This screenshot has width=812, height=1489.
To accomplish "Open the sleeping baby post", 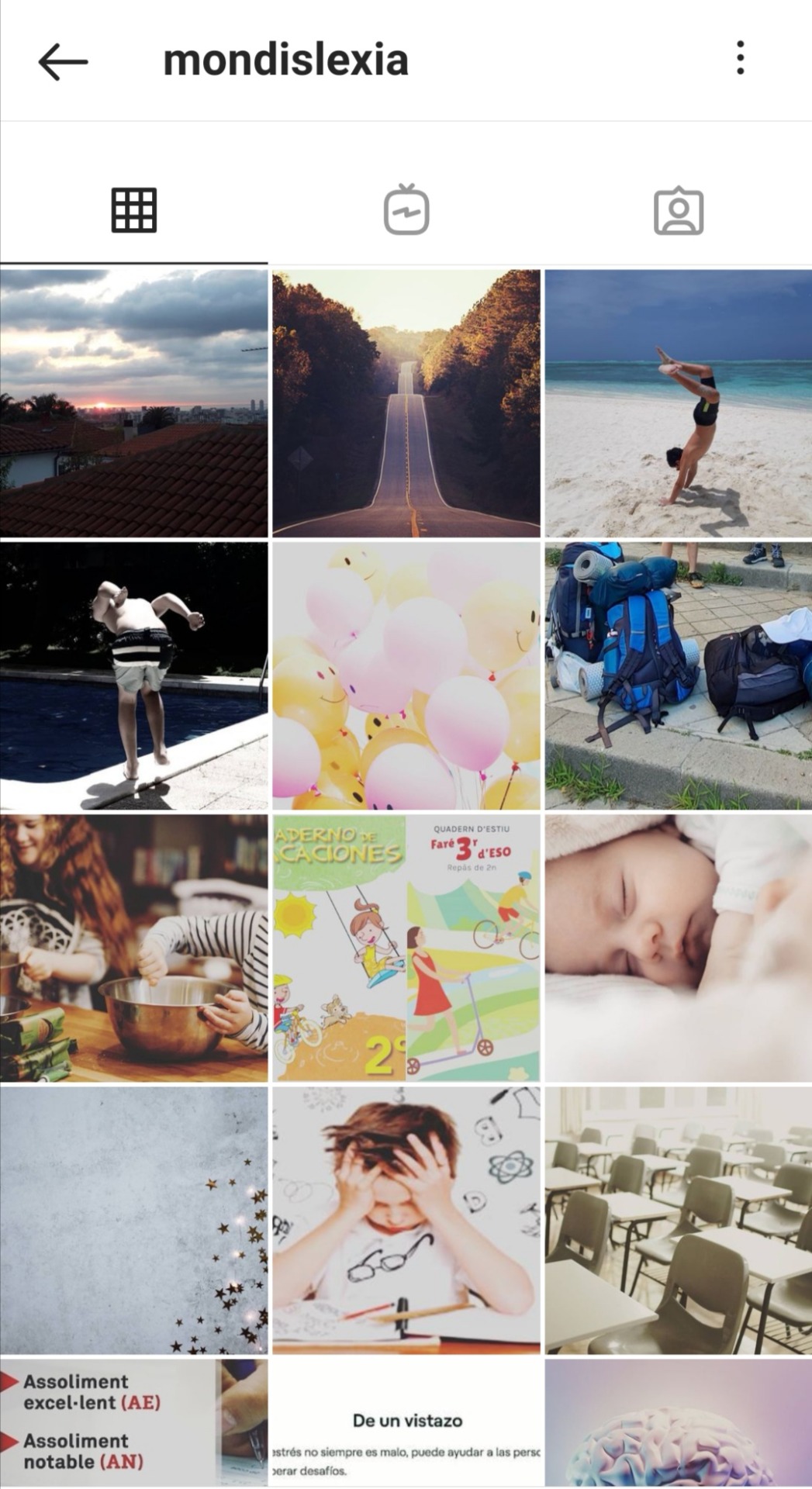I will pyautogui.click(x=679, y=948).
